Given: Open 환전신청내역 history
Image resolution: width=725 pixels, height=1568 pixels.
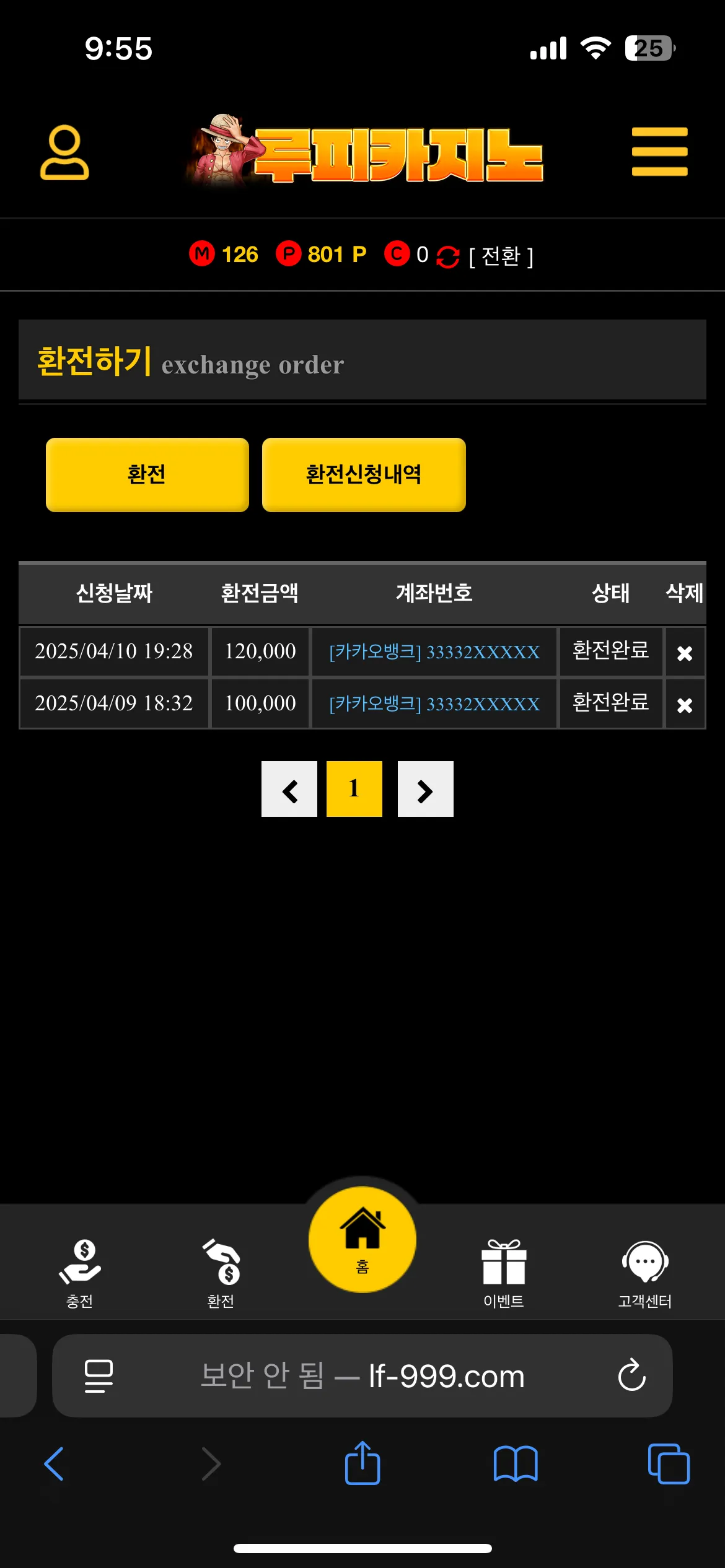Looking at the screenshot, I should pos(364,474).
